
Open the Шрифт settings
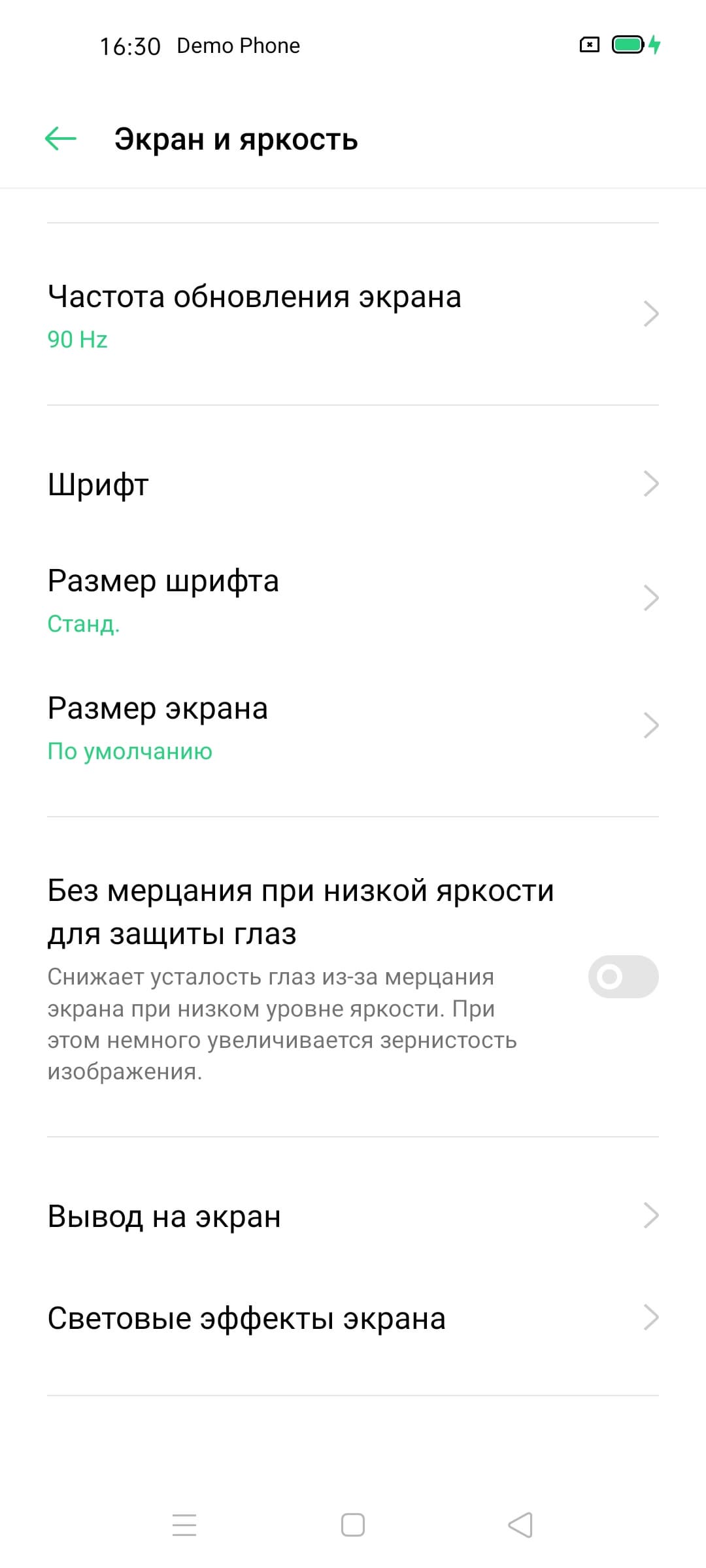click(353, 484)
